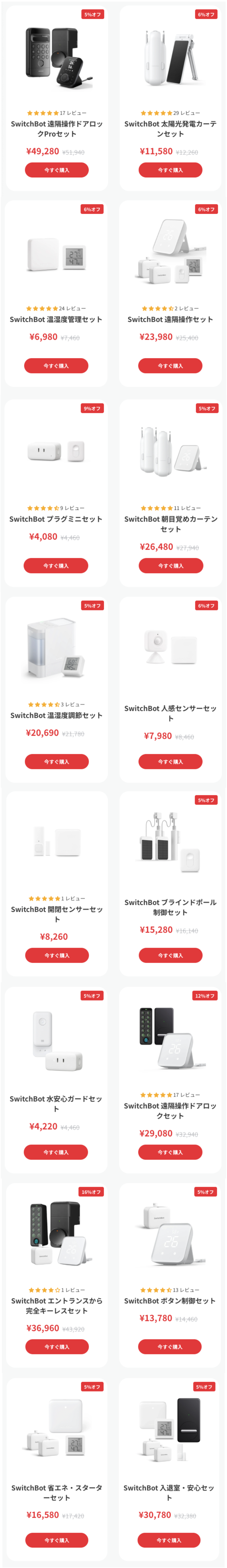The height and width of the screenshot is (1568, 227).
Task: Buy the 入退室・安心セット
Action: click(x=170, y=1539)
